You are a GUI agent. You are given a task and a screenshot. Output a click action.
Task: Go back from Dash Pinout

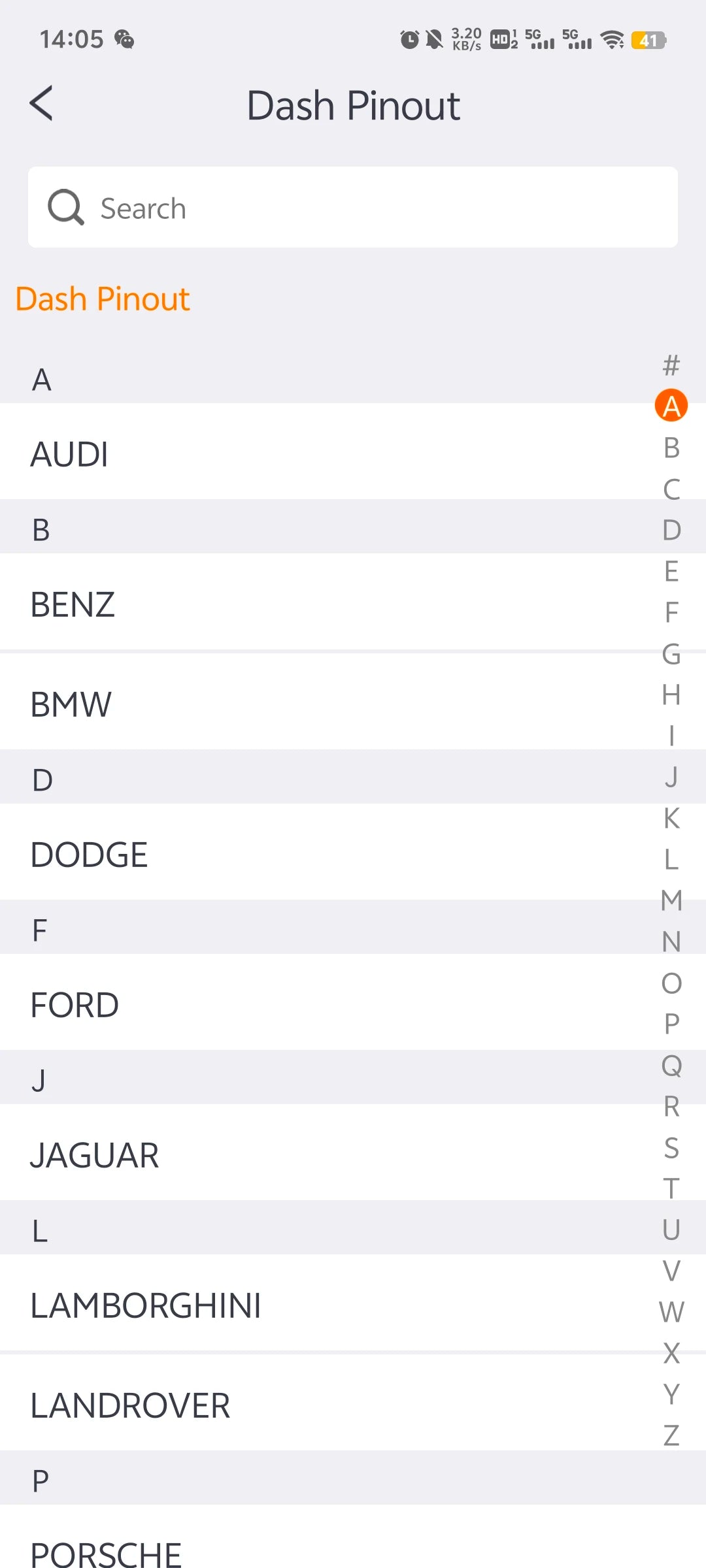[41, 104]
